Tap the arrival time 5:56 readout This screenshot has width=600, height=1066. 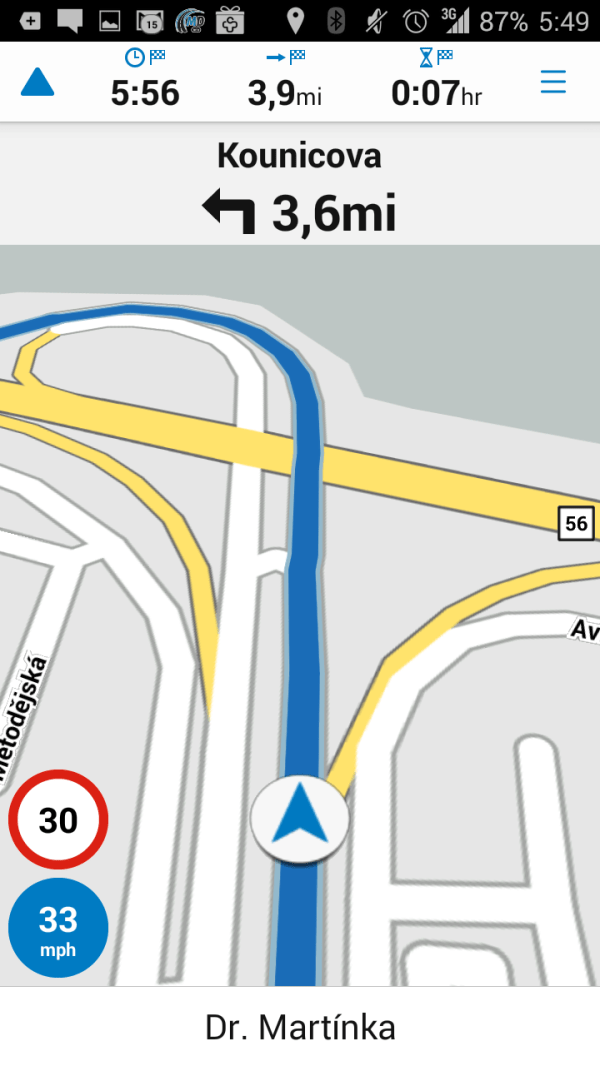click(x=145, y=81)
